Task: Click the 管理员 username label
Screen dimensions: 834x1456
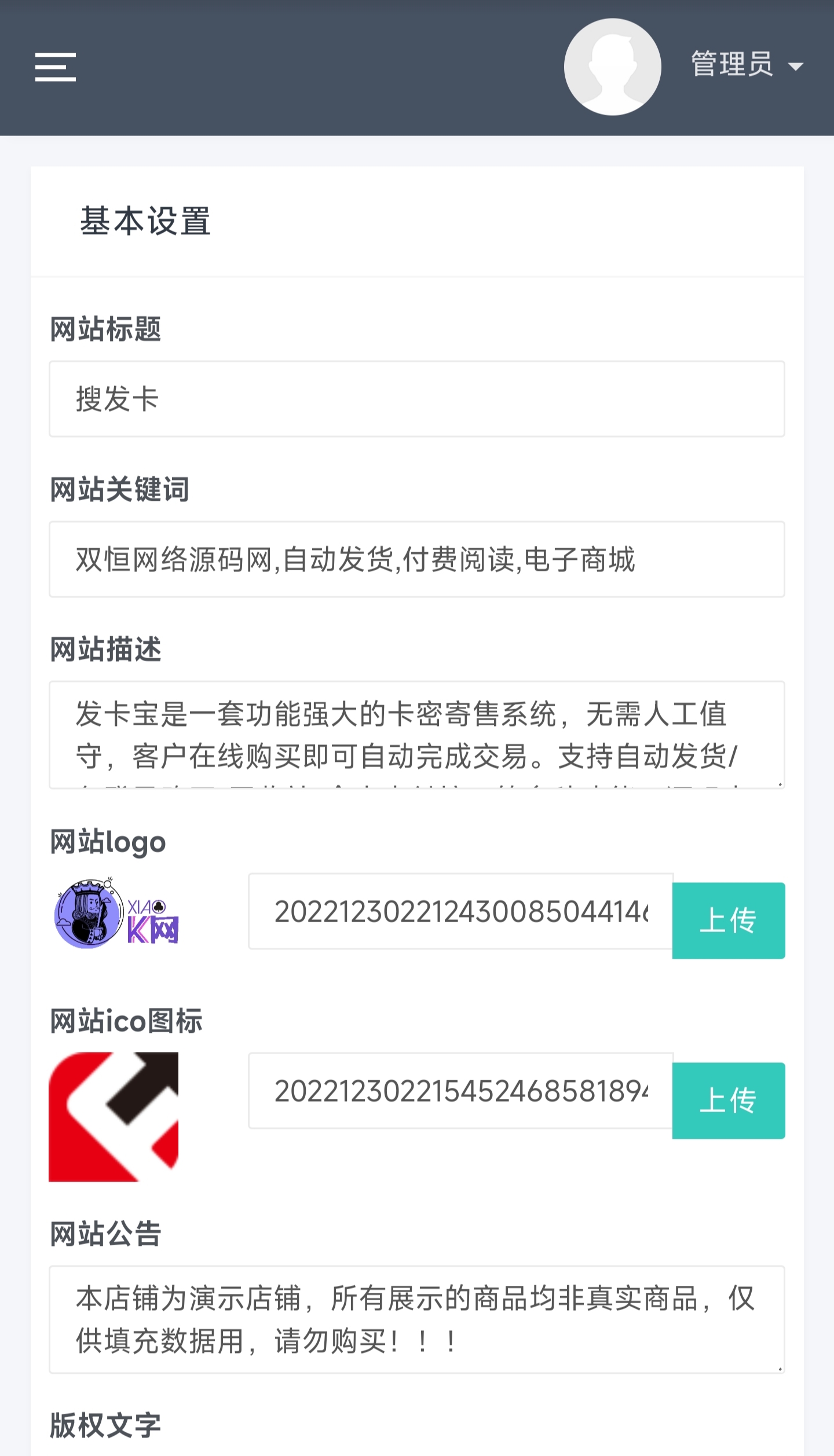Action: 730,65
